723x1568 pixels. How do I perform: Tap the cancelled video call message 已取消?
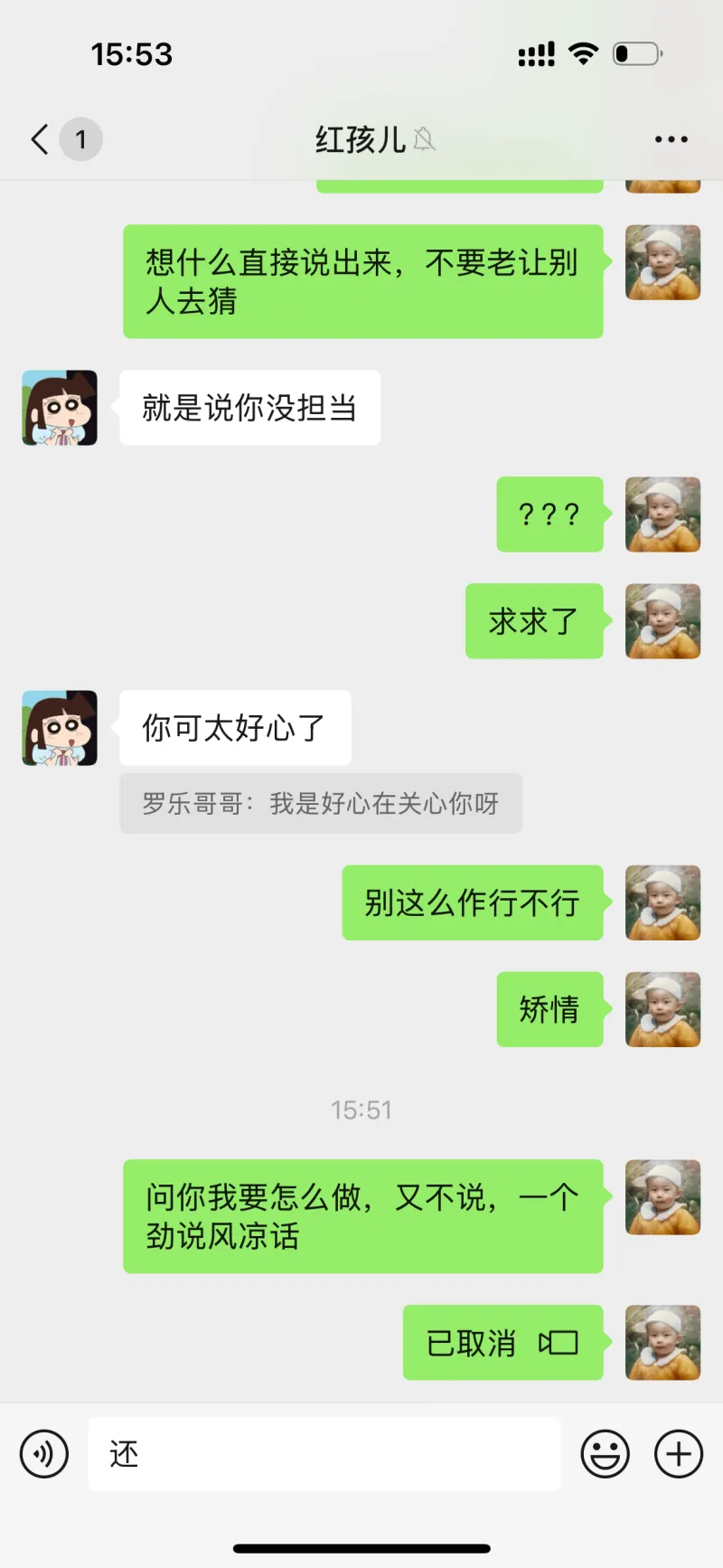pos(502,1343)
